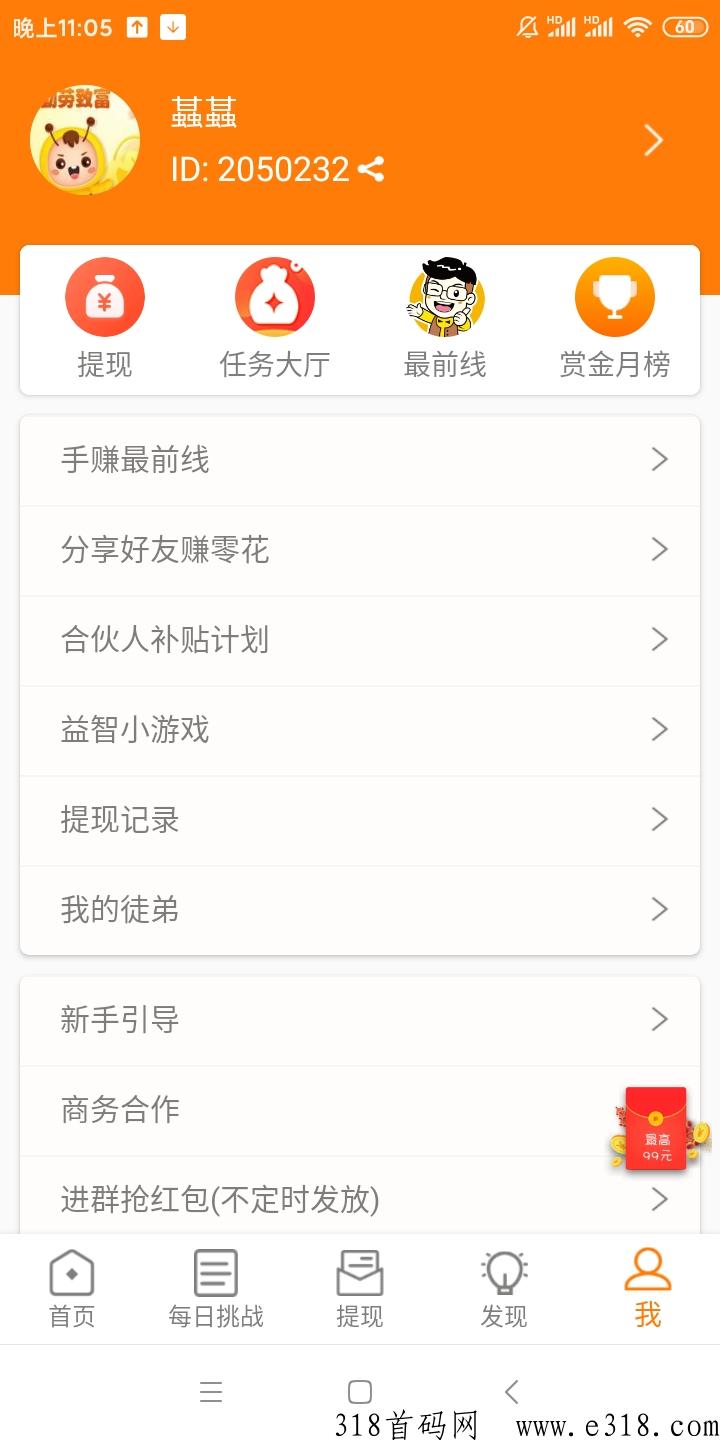Open 任务大厅 shortcut
The width and height of the screenshot is (720, 1440).
tap(275, 318)
